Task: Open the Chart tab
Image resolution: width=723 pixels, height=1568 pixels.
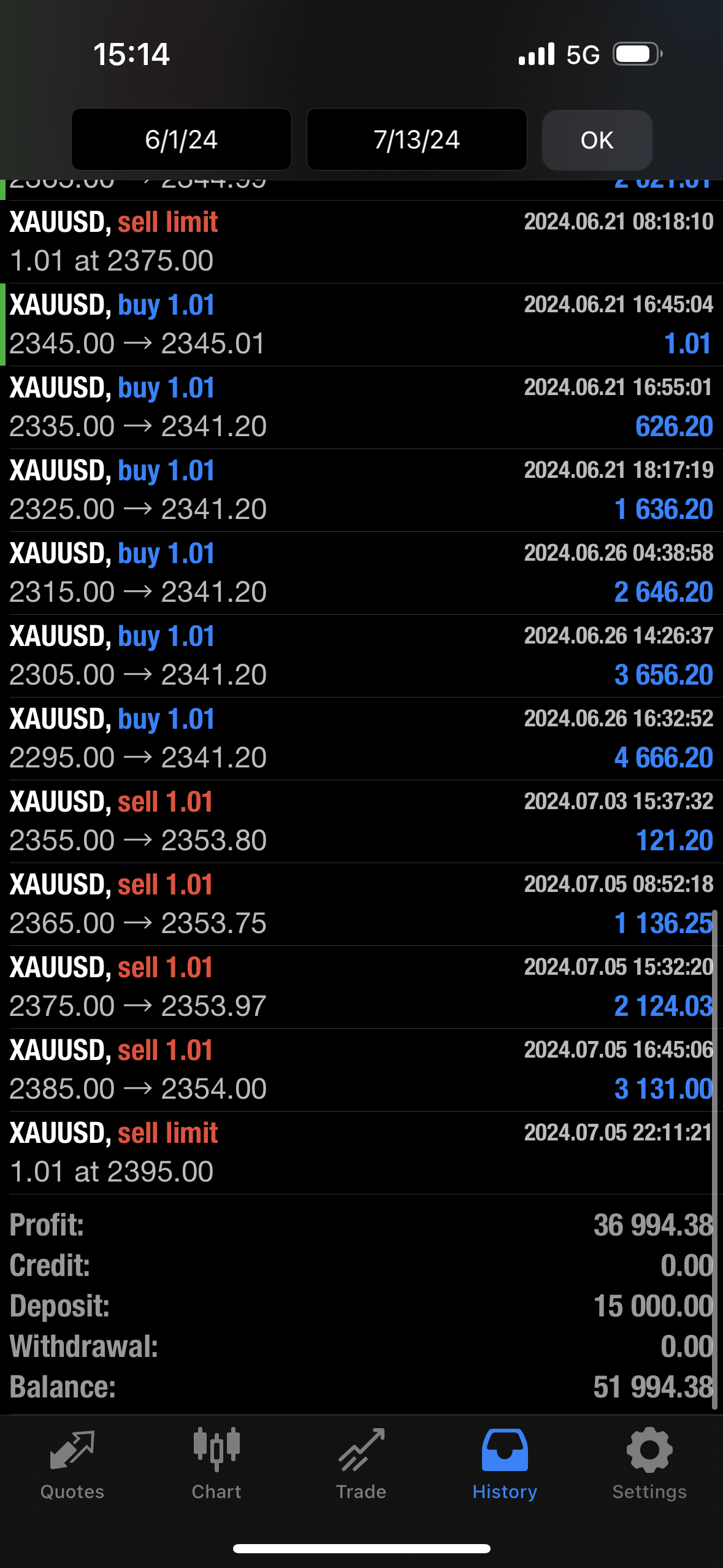Action: coord(216,1464)
